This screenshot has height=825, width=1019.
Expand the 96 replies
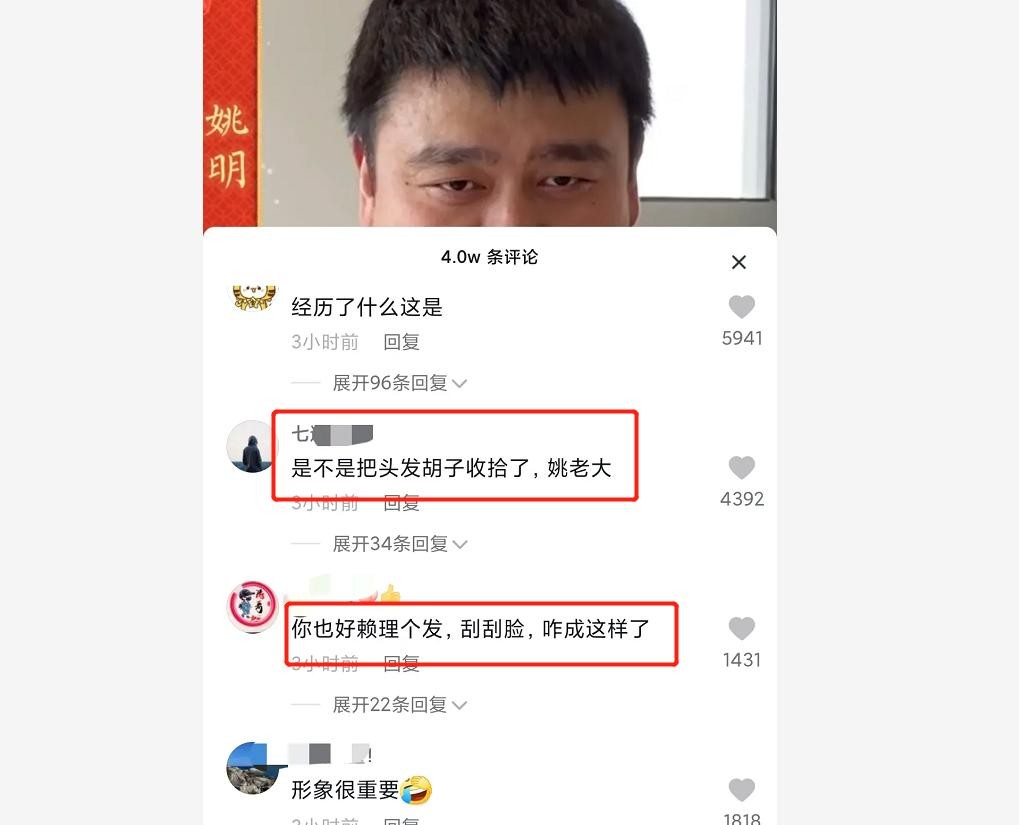400,383
